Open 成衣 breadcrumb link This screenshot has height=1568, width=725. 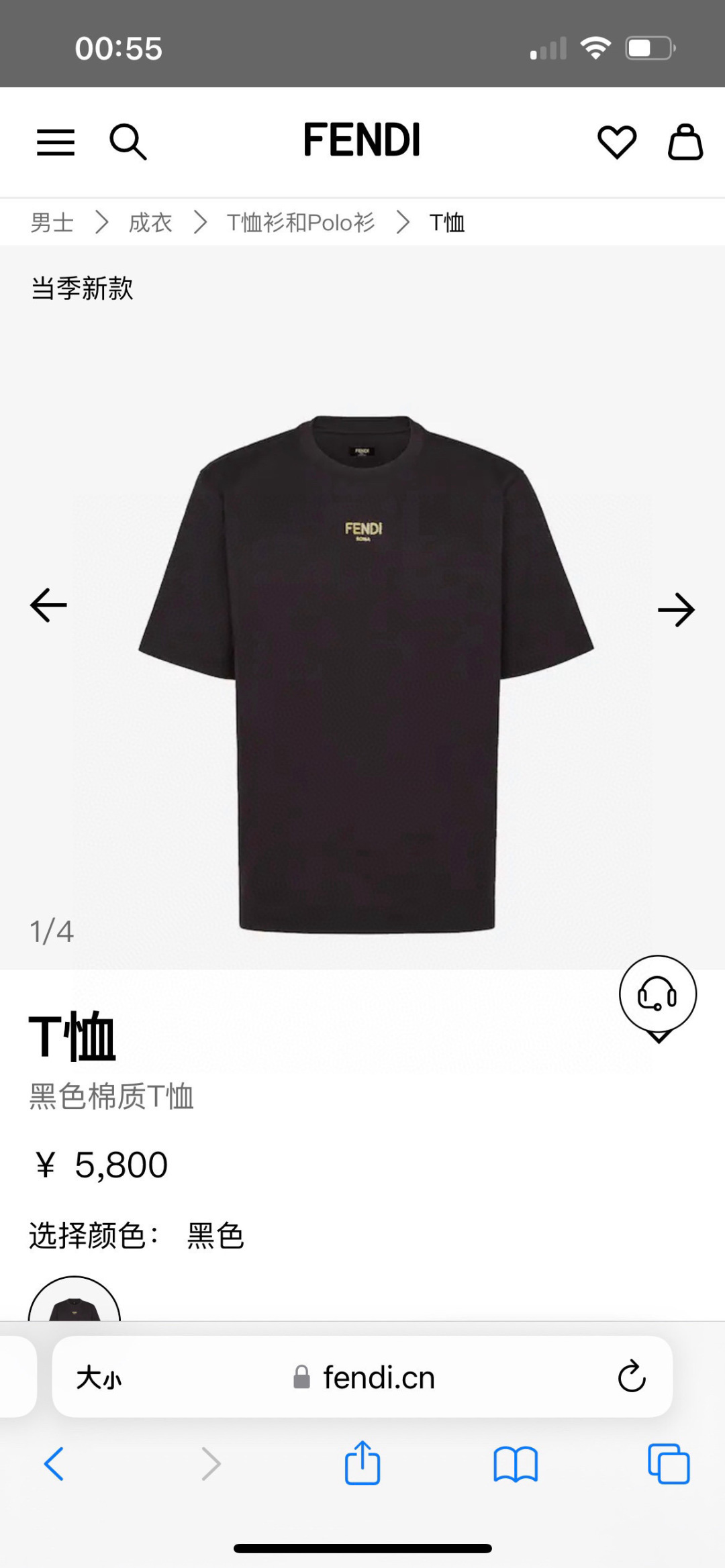coord(150,221)
